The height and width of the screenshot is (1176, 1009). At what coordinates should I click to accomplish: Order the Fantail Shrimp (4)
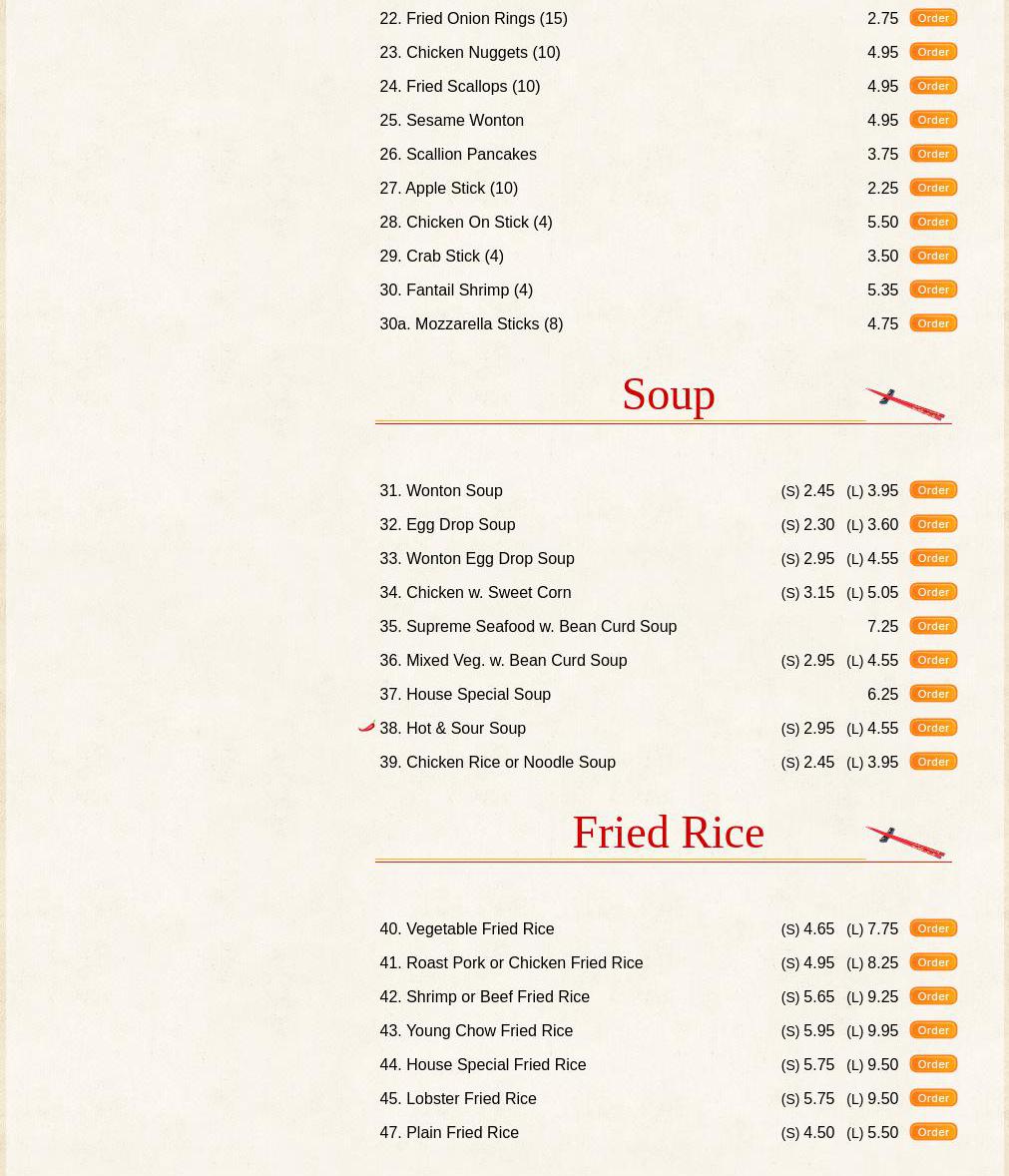point(933,290)
